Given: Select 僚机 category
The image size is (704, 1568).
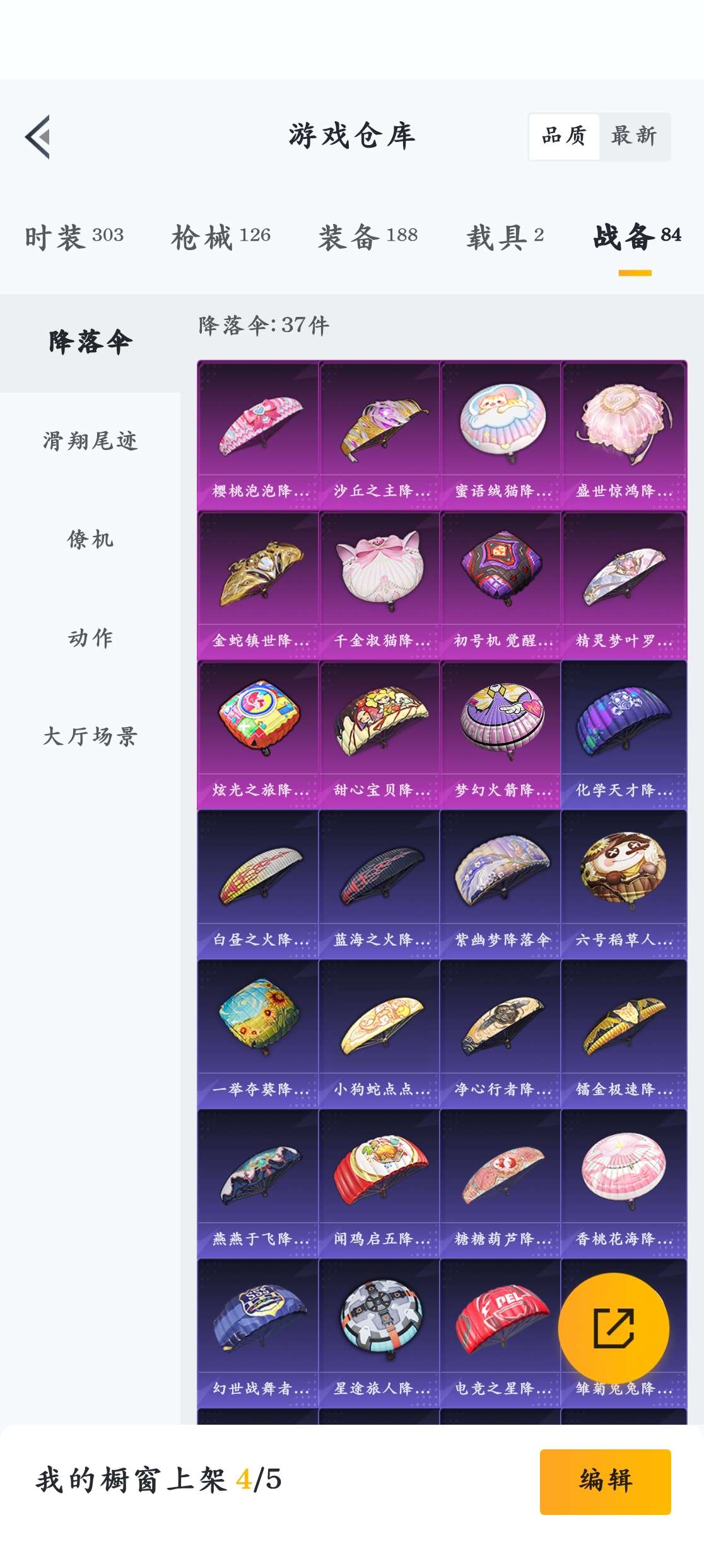Looking at the screenshot, I should [90, 540].
